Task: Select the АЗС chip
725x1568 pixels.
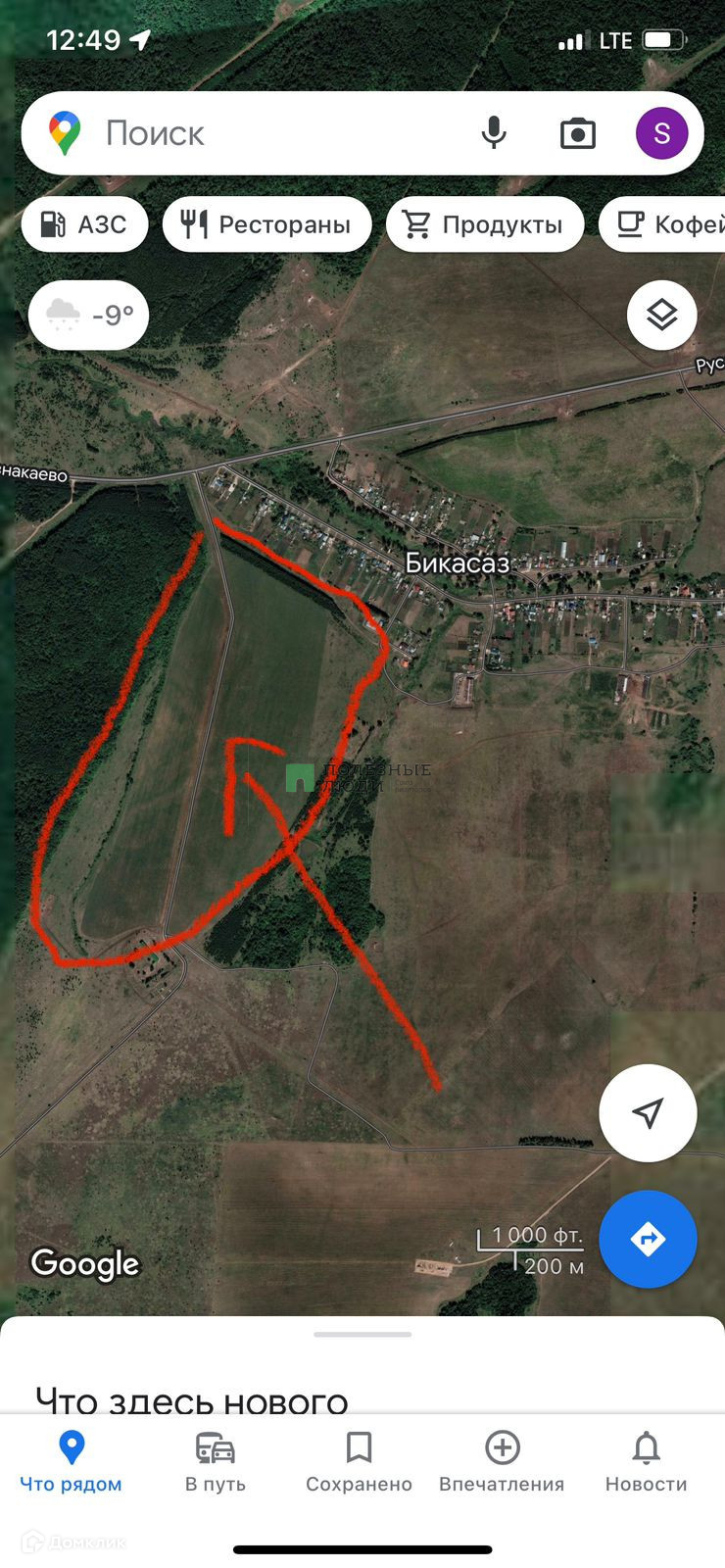Action: coord(84,224)
